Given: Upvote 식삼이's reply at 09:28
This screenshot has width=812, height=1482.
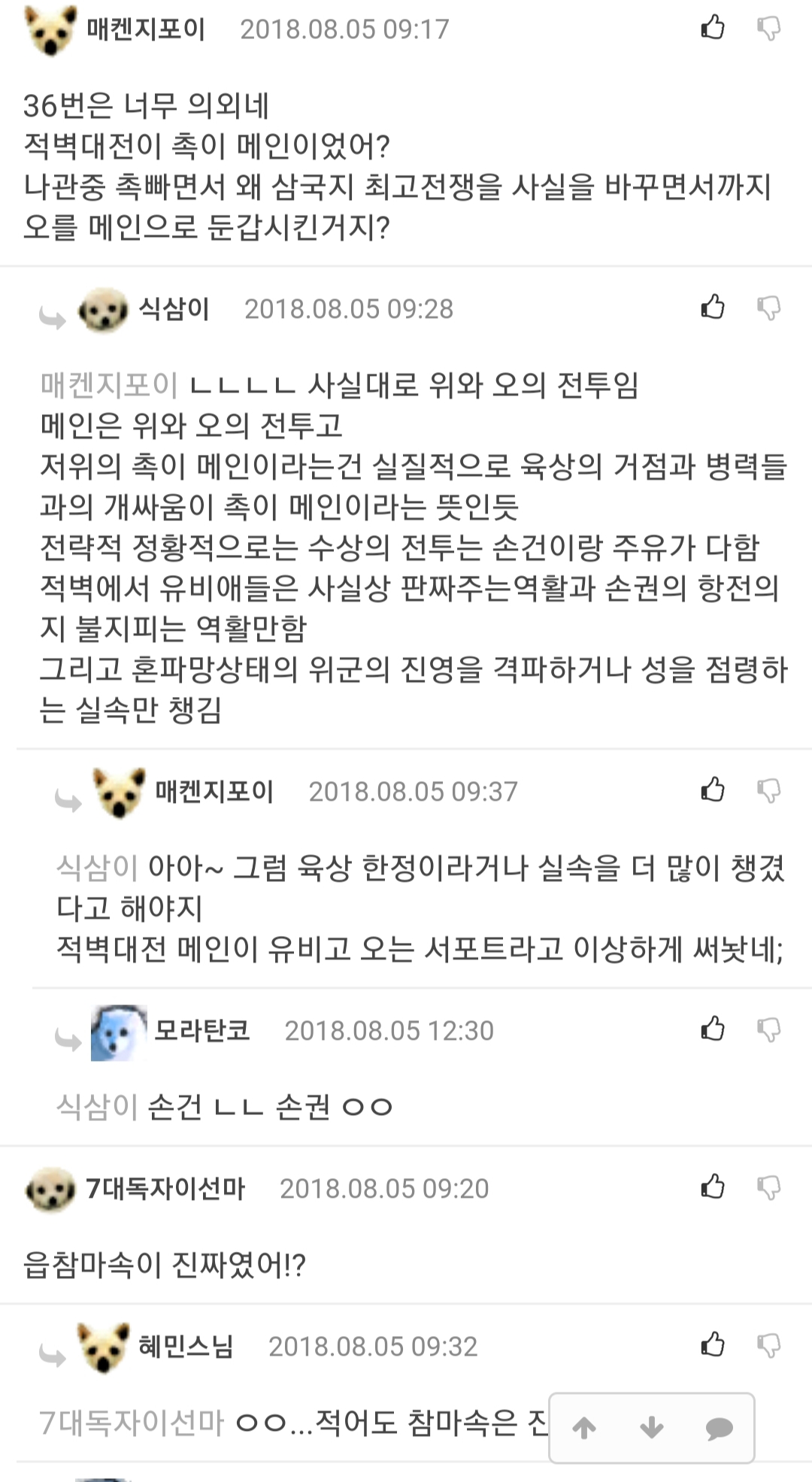Looking at the screenshot, I should coord(712,307).
